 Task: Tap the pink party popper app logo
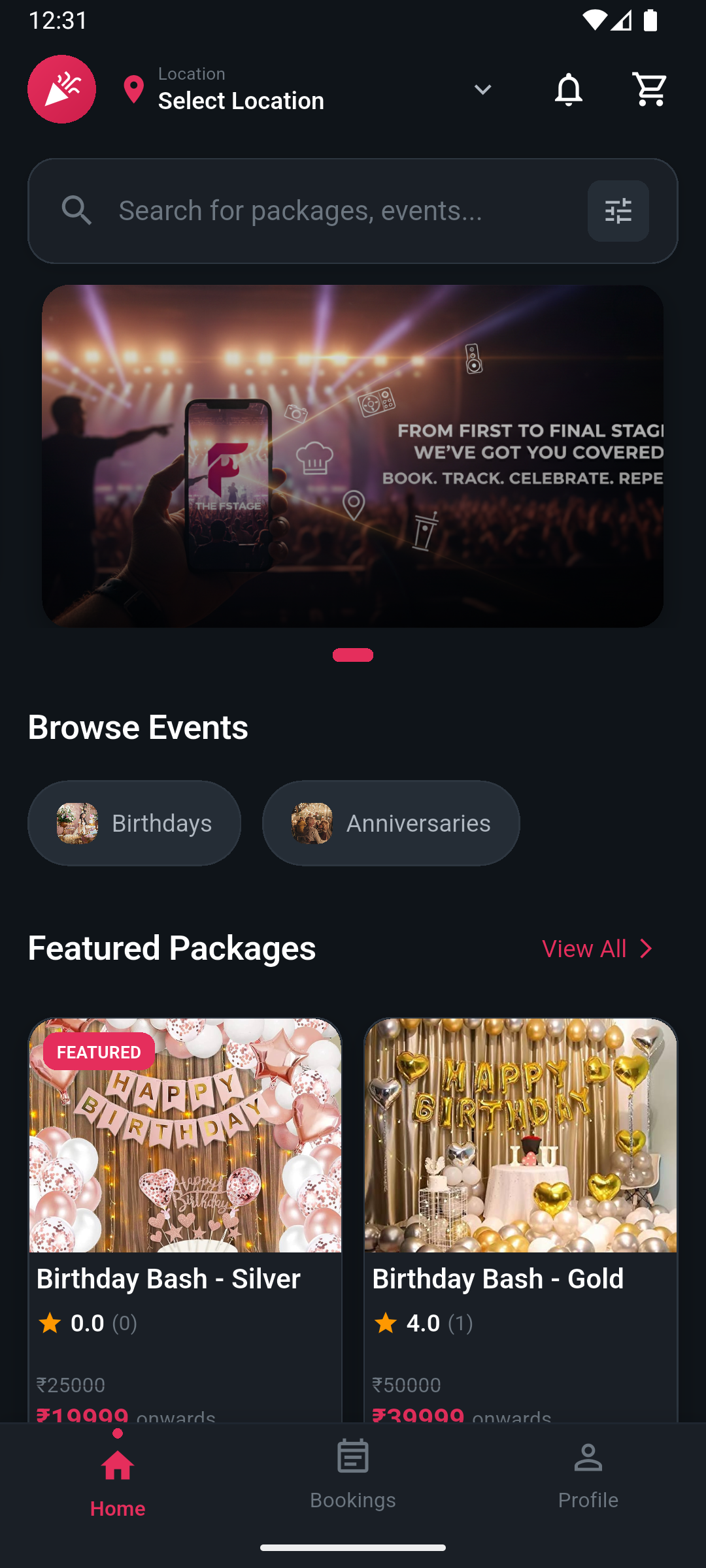point(61,89)
